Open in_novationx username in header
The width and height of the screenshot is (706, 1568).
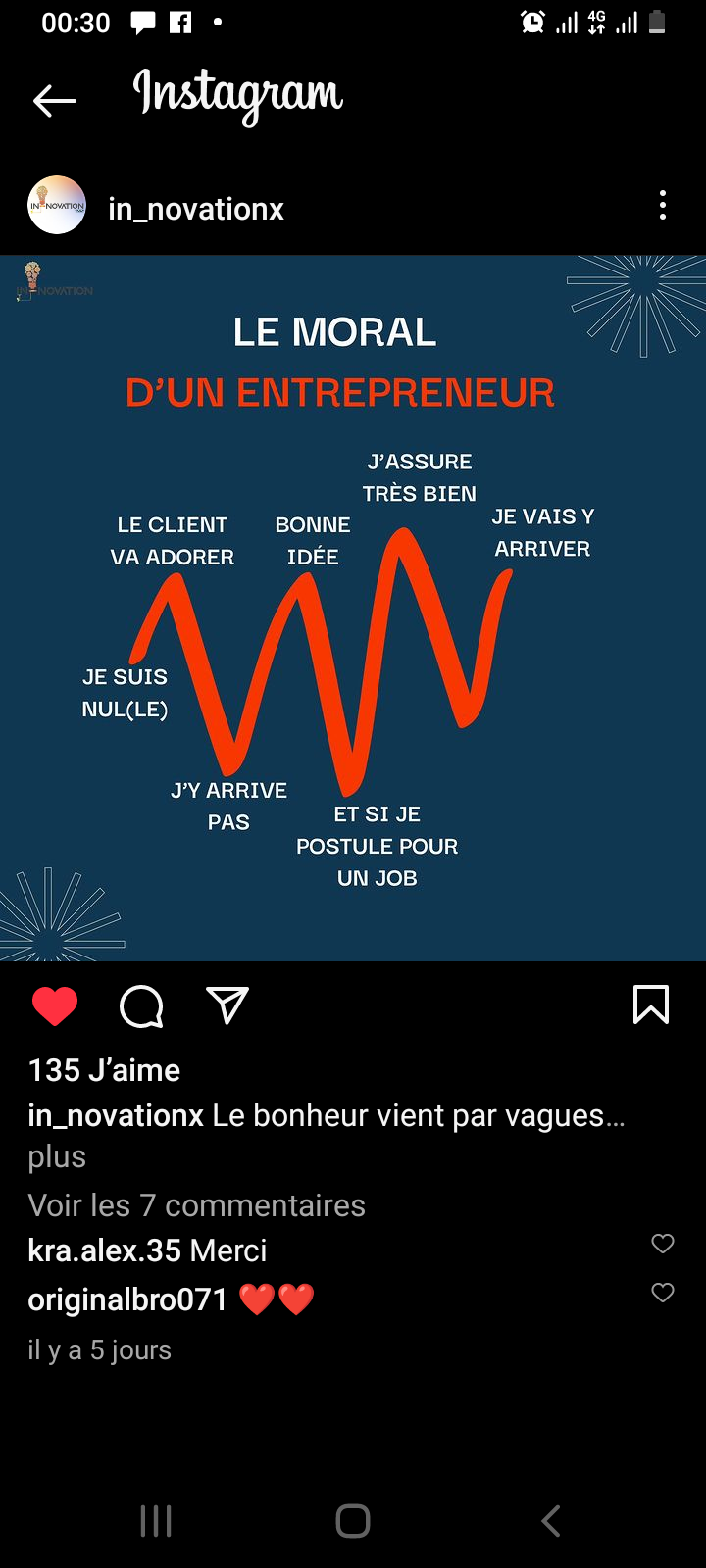click(196, 209)
